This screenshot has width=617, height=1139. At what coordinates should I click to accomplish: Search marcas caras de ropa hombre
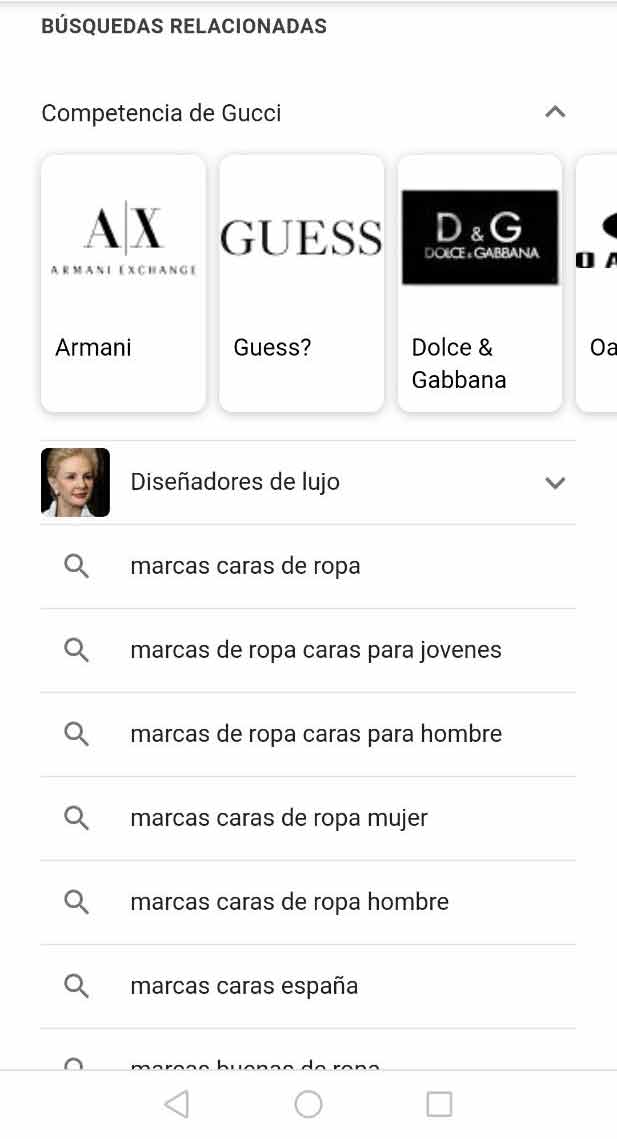pyautogui.click(x=289, y=902)
